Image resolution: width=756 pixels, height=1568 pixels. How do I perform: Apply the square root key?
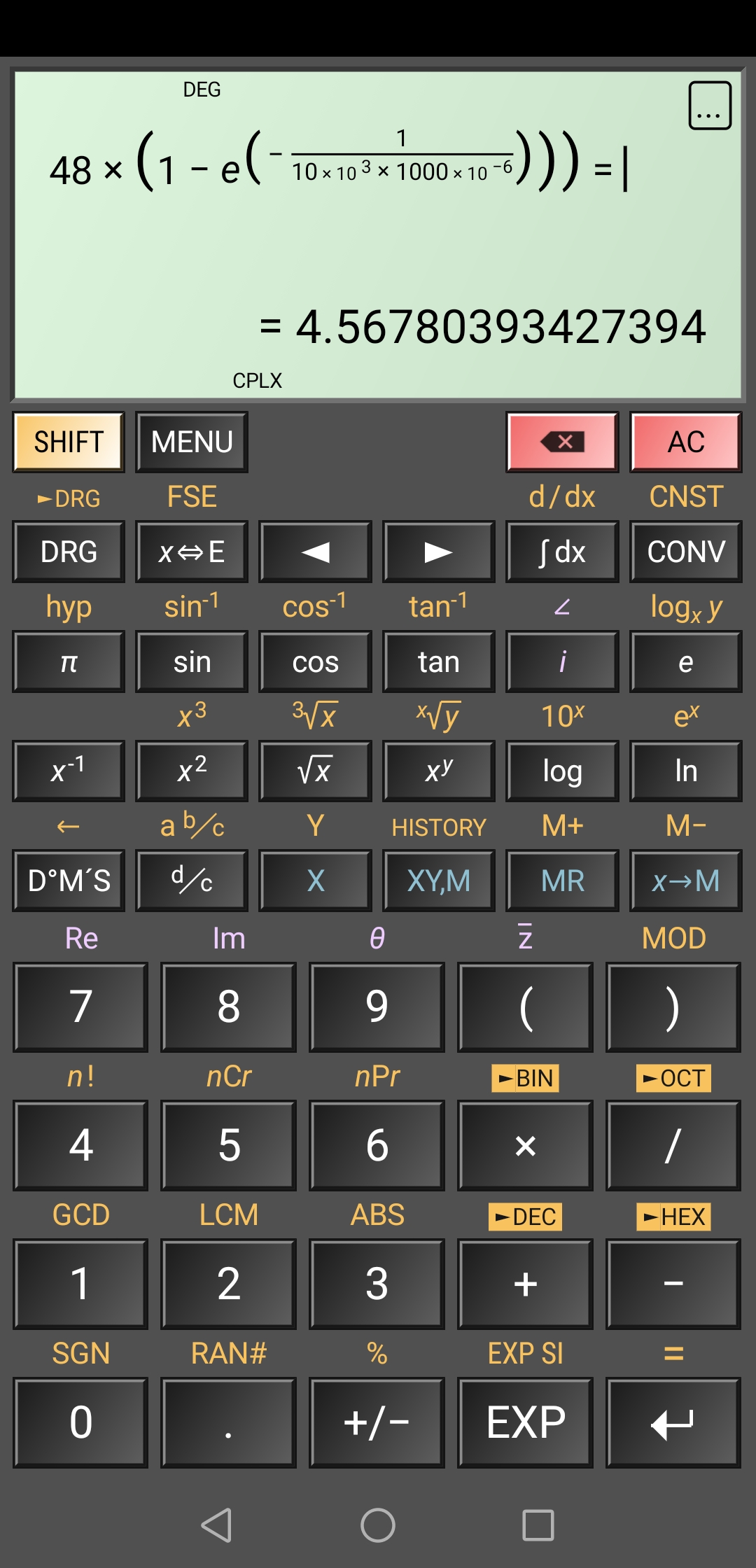pos(315,771)
